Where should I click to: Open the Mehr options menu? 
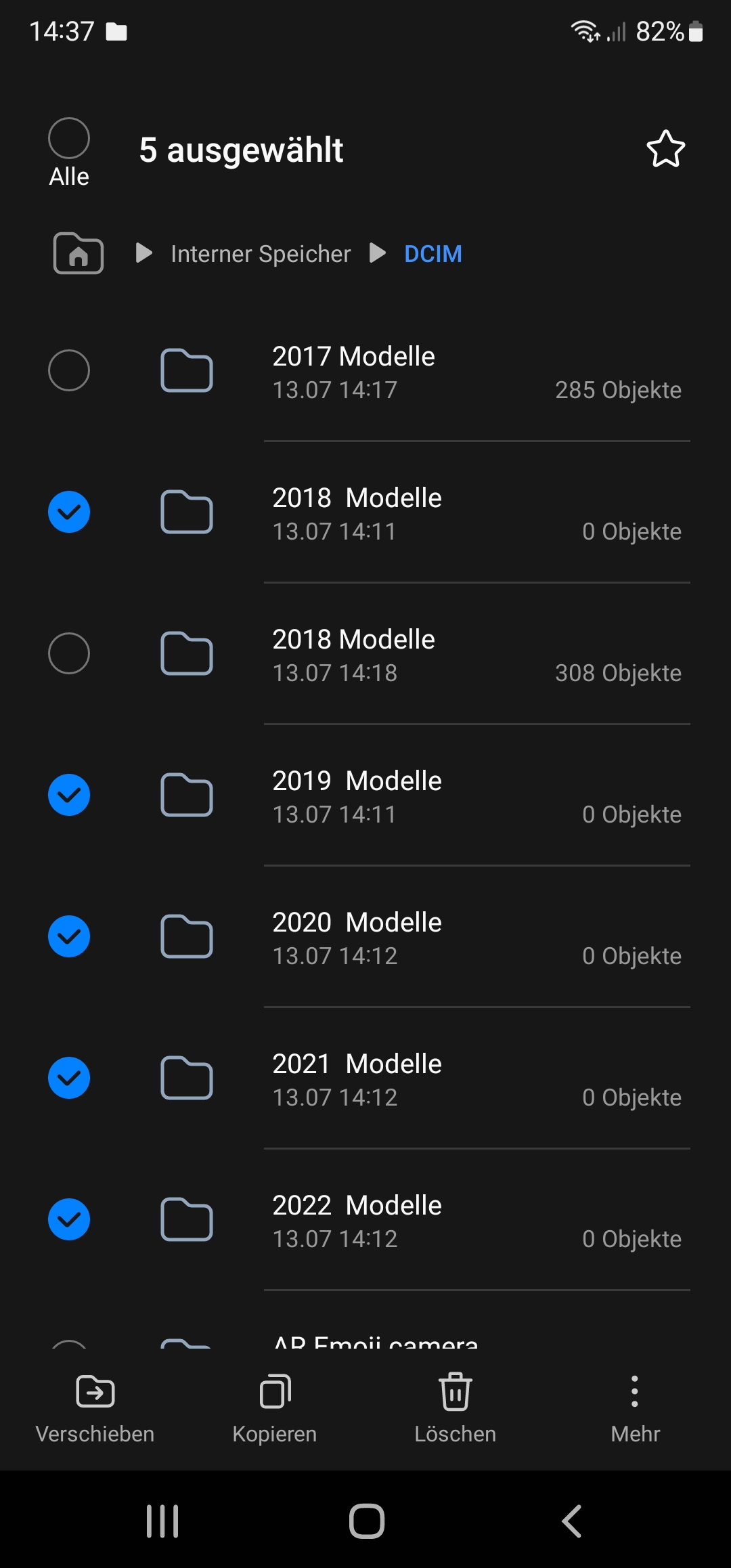point(635,1407)
